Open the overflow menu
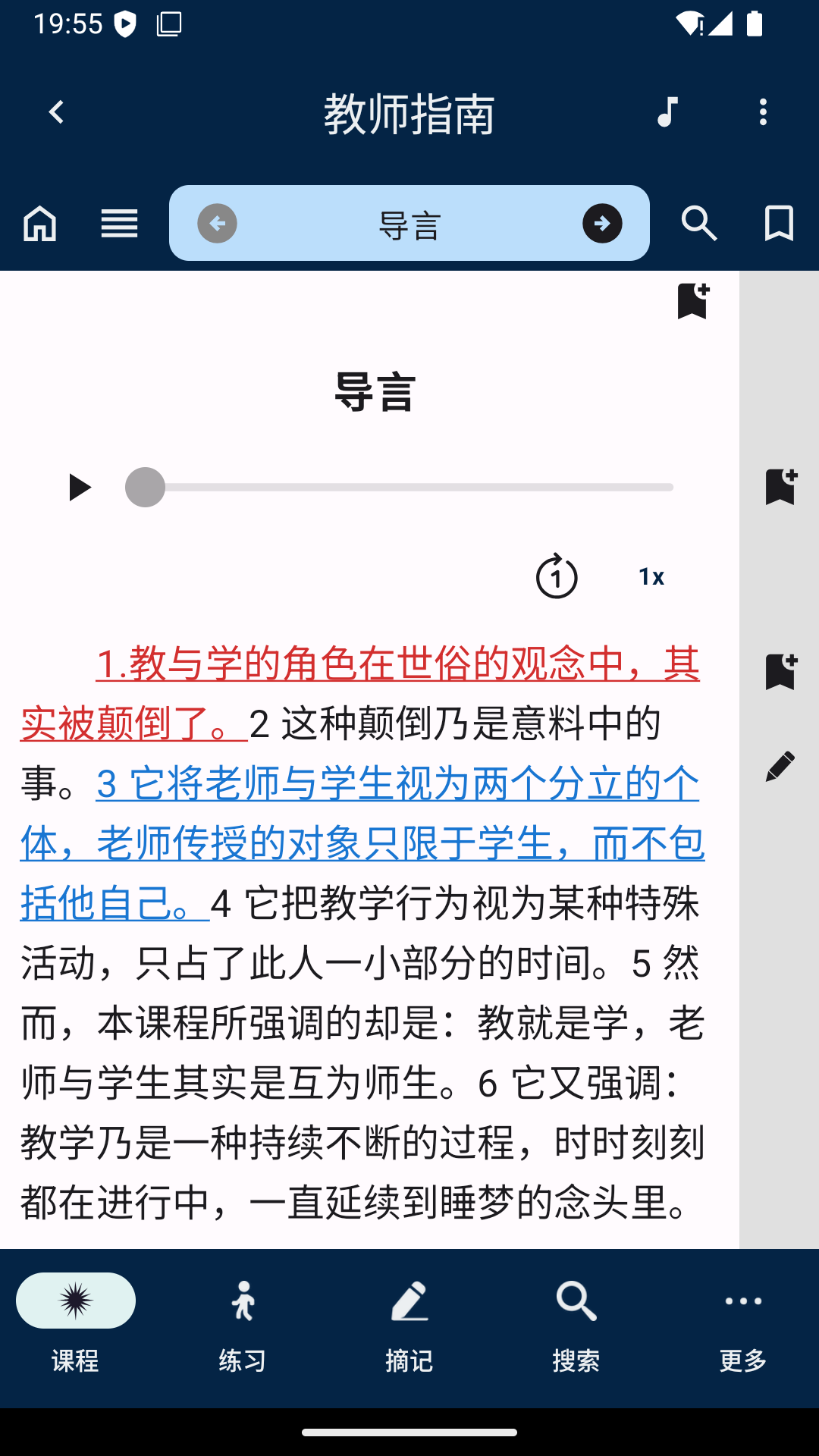The height and width of the screenshot is (1456, 819). [x=763, y=112]
